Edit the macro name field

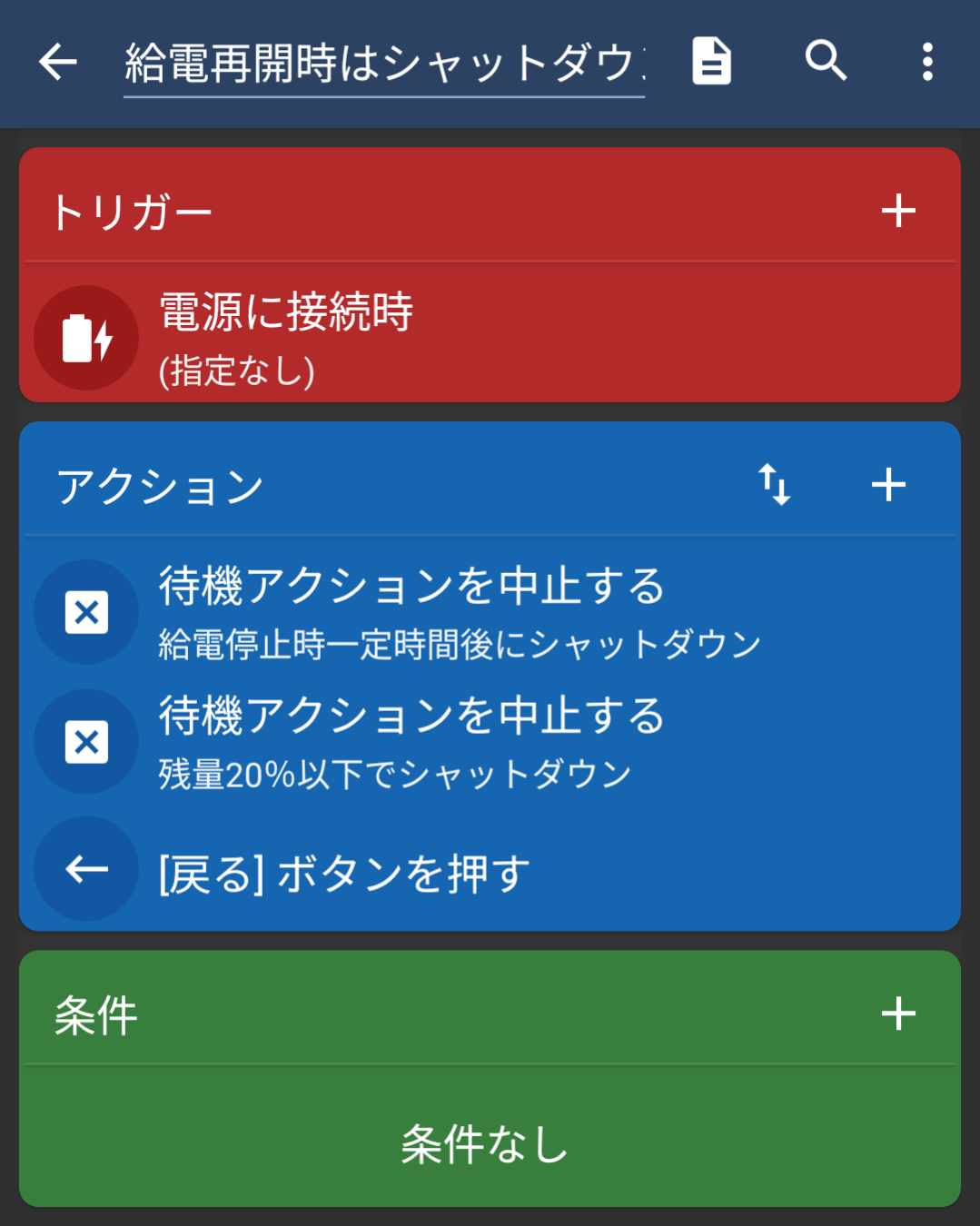(383, 64)
